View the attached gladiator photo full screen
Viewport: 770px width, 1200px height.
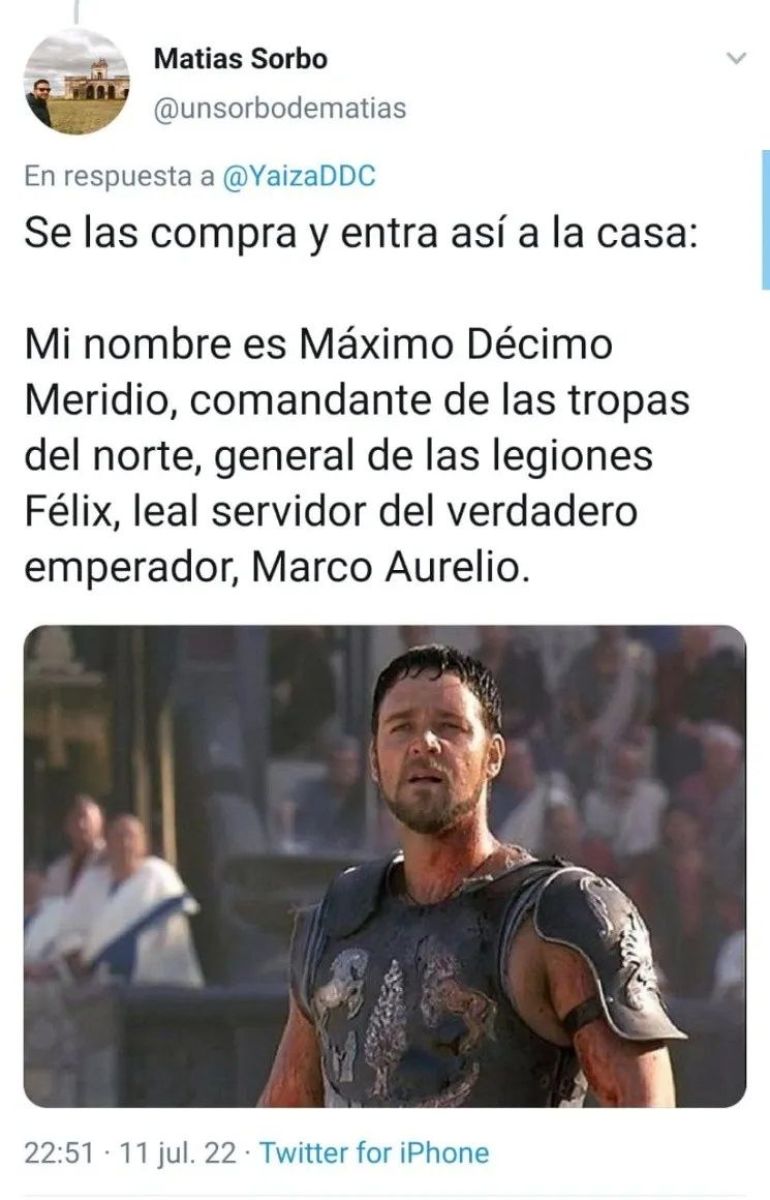tap(384, 865)
